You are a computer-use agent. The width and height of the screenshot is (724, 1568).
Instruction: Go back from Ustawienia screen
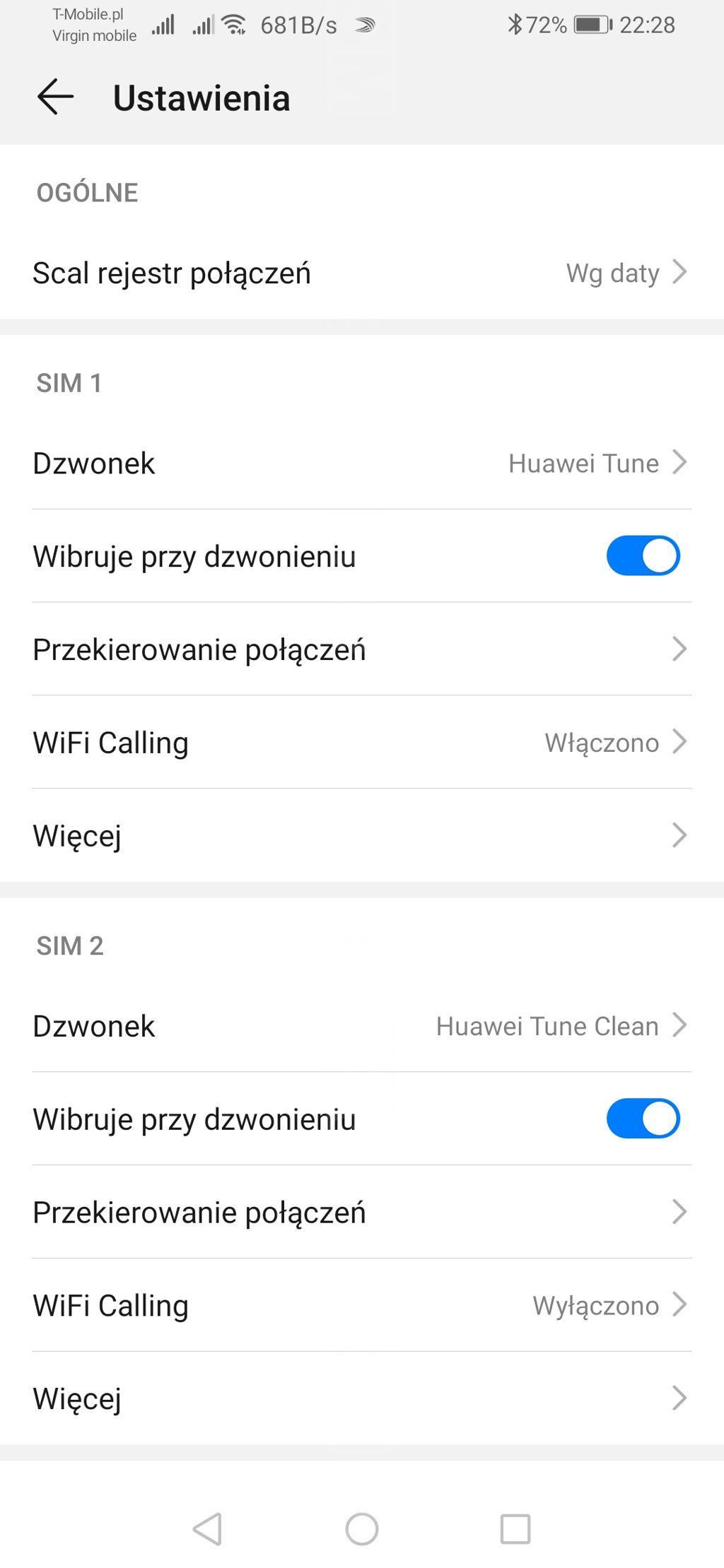click(55, 97)
